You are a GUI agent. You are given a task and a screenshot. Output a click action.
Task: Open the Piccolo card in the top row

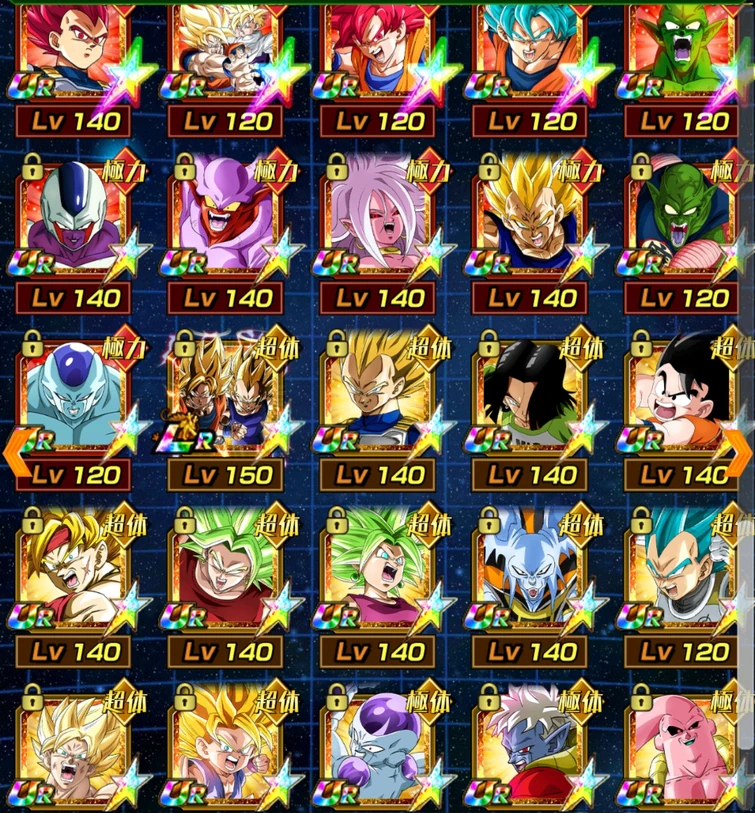tap(684, 55)
